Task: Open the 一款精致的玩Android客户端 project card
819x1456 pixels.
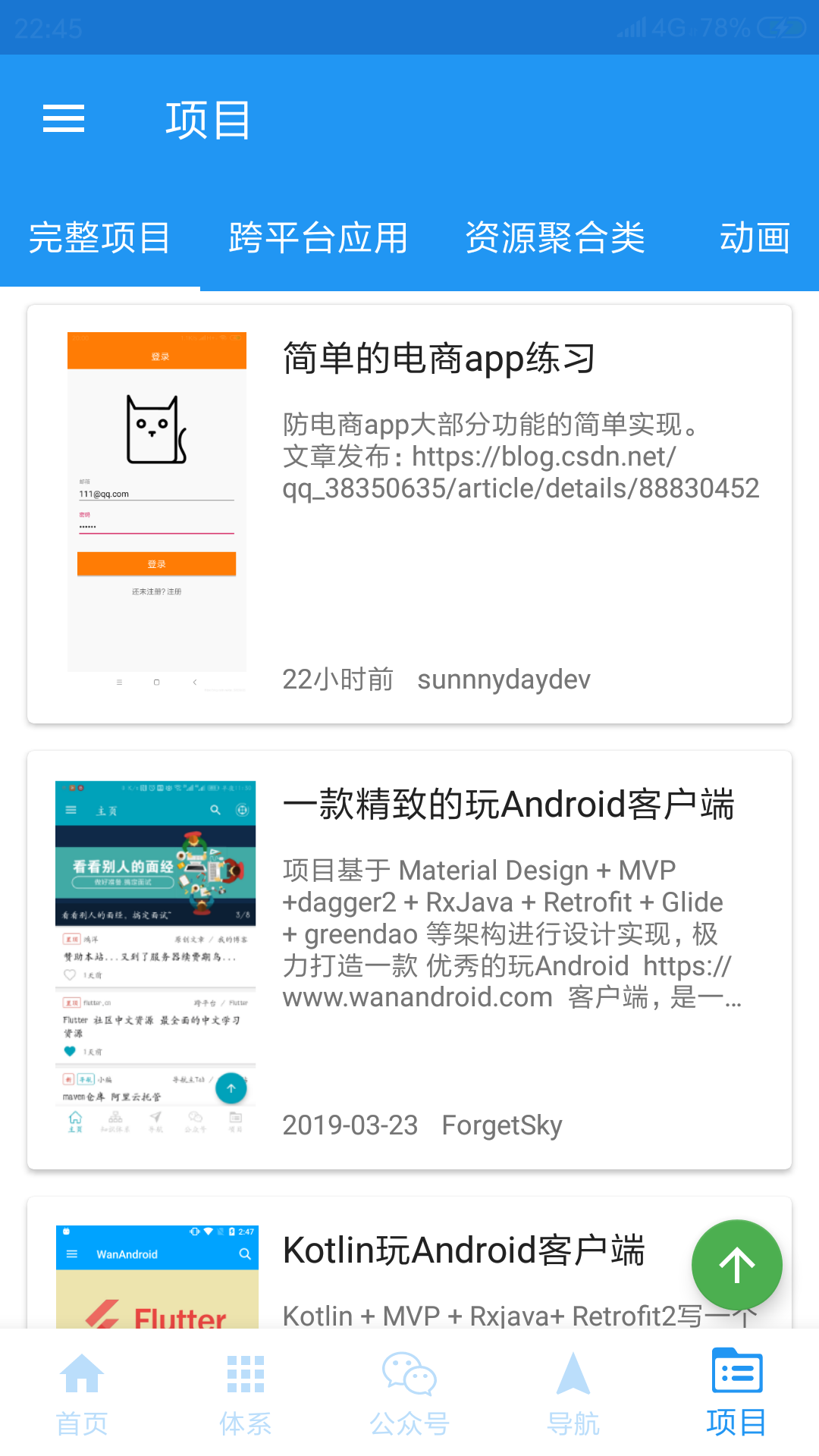Action: [409, 960]
